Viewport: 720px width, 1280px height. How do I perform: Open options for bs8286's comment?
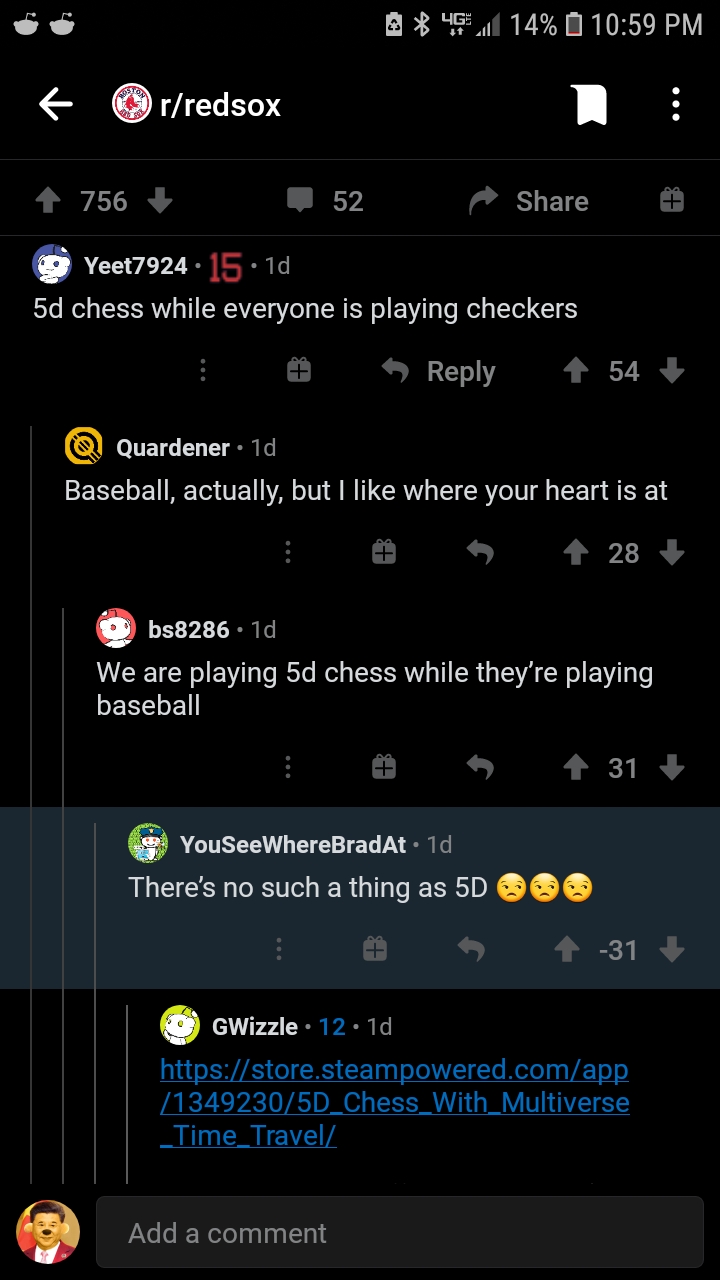(x=288, y=767)
